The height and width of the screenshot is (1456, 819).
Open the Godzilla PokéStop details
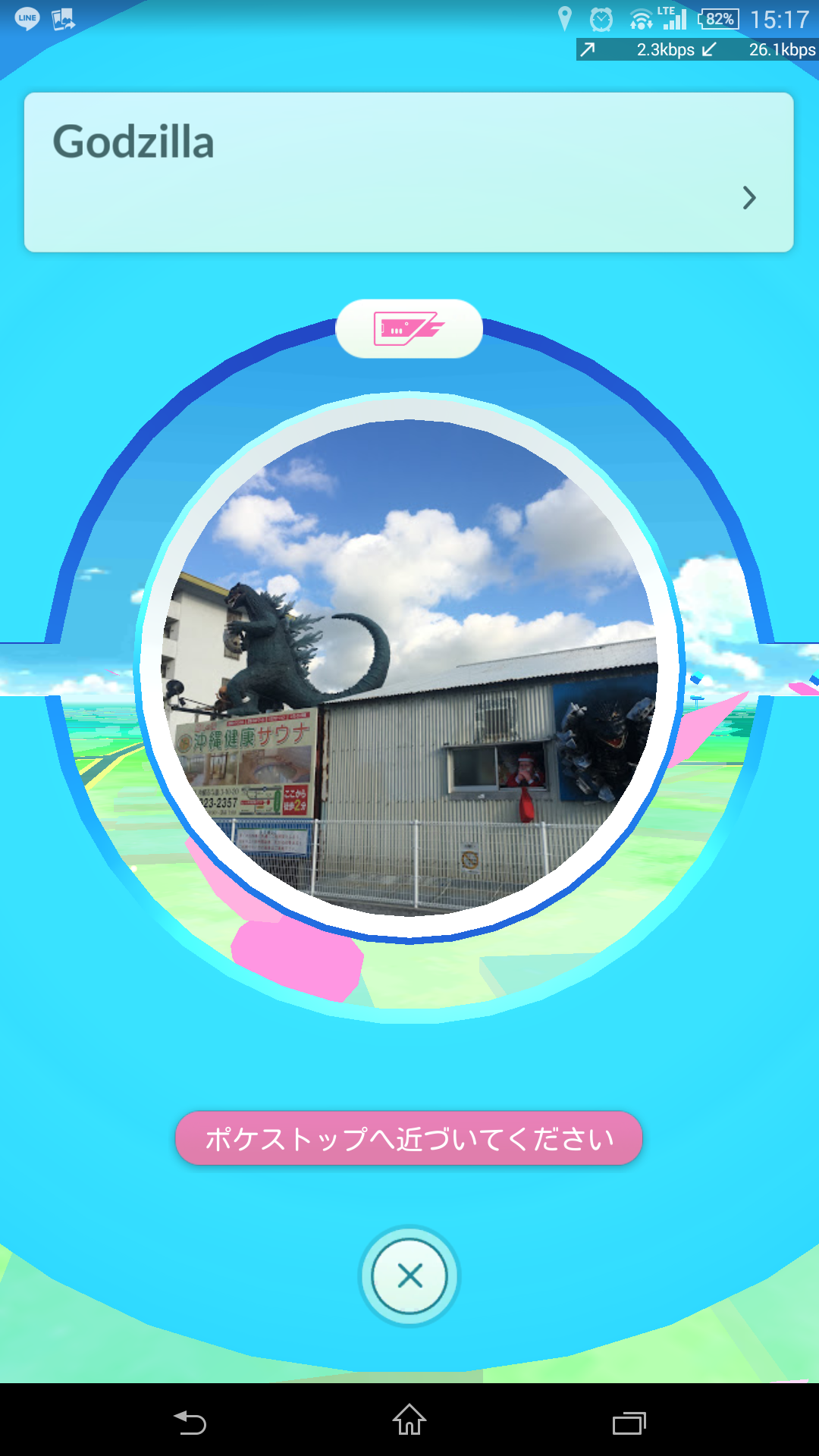(748, 198)
